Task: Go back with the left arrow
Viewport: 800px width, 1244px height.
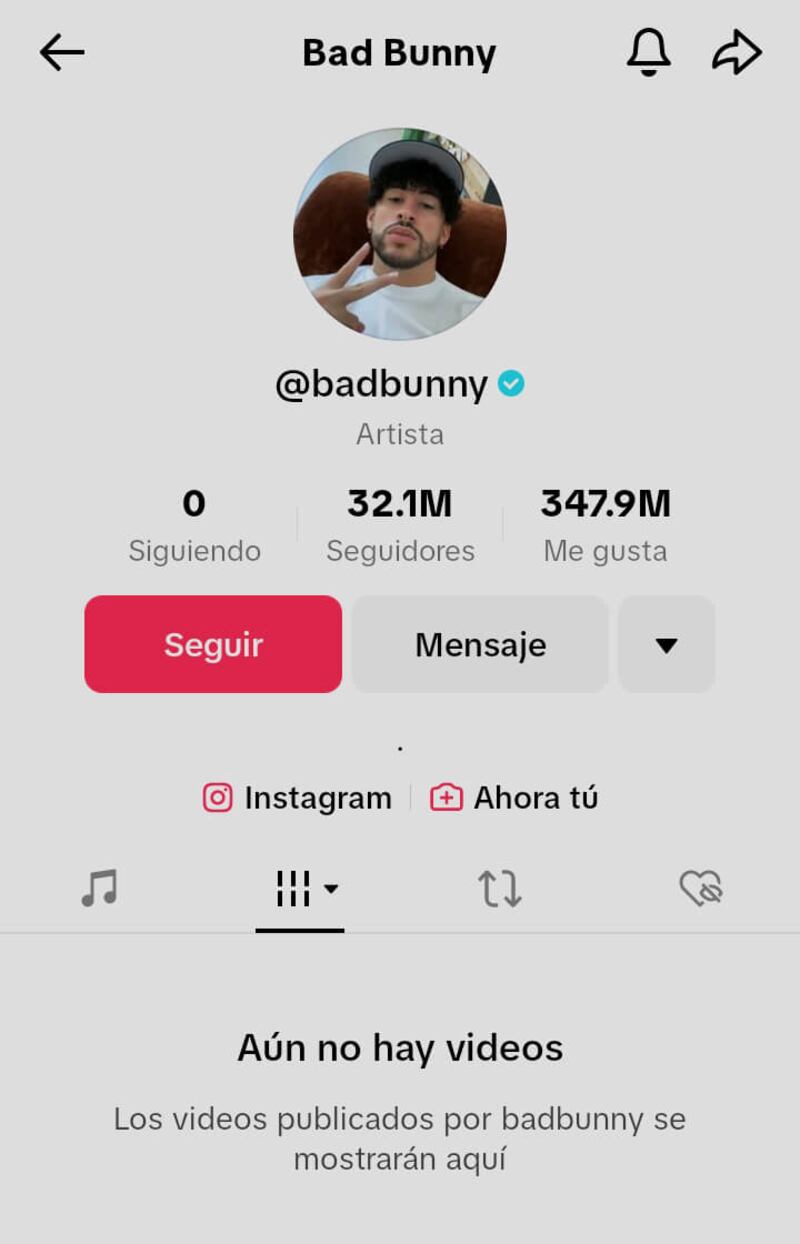Action: pyautogui.click(x=62, y=51)
